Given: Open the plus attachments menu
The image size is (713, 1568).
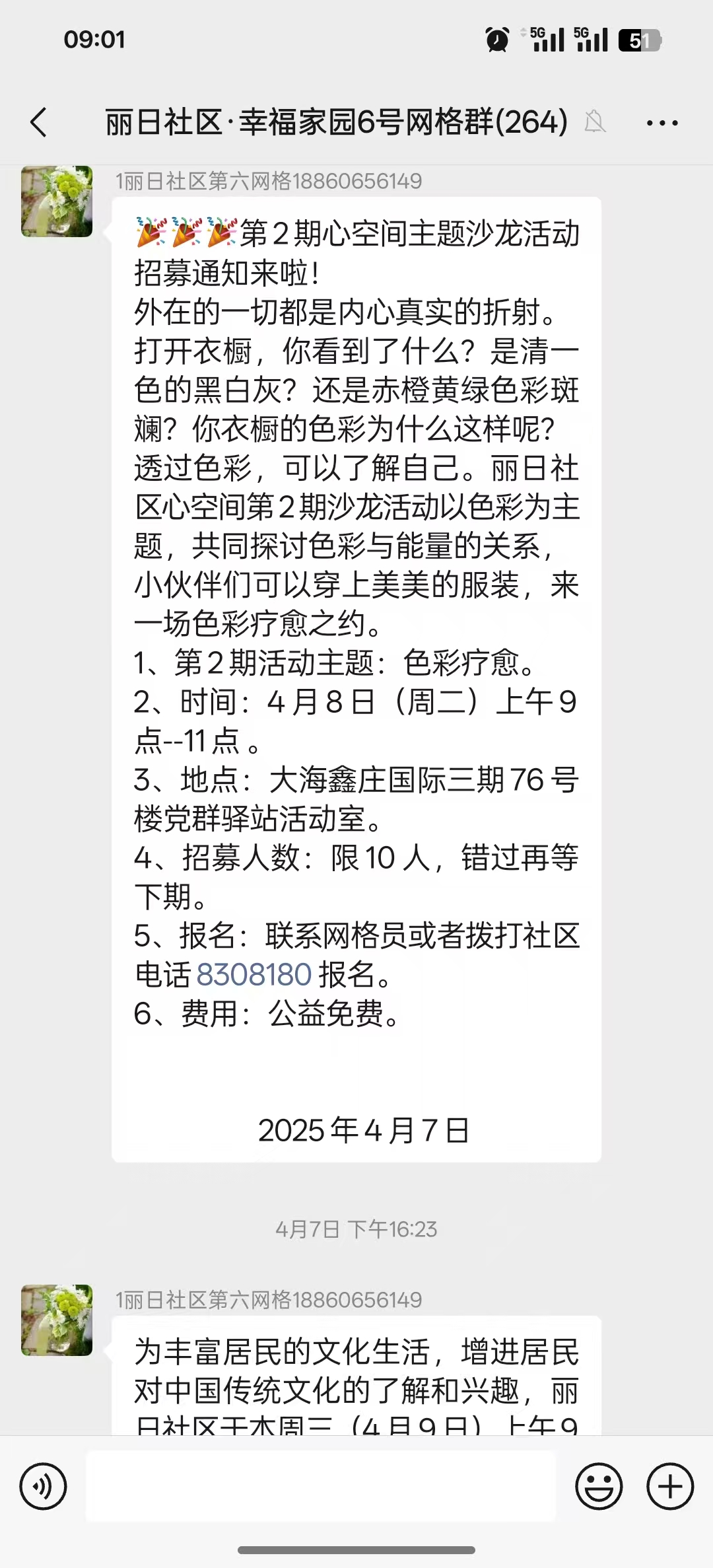Looking at the screenshot, I should click(x=670, y=1487).
